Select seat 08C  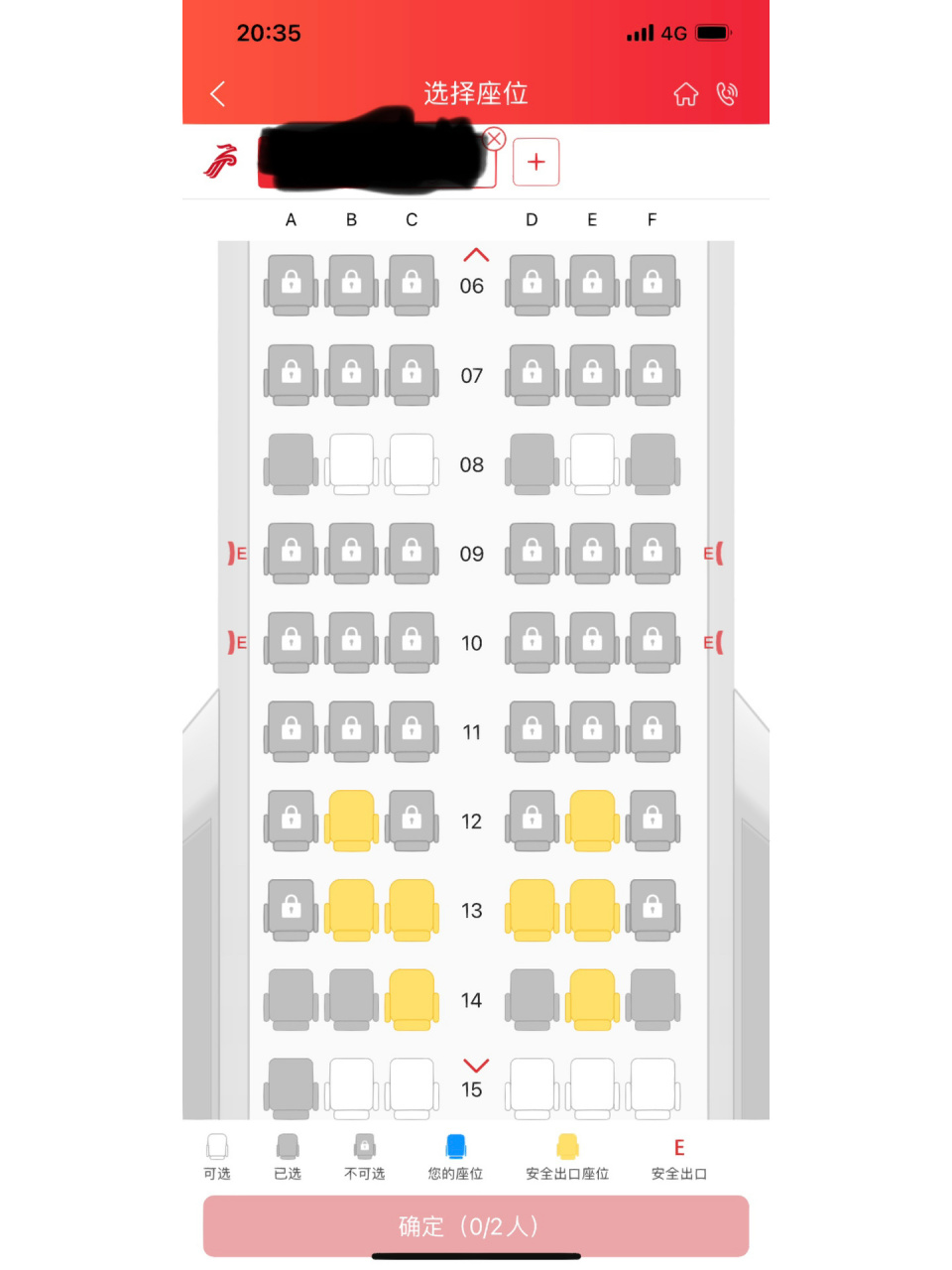(412, 462)
